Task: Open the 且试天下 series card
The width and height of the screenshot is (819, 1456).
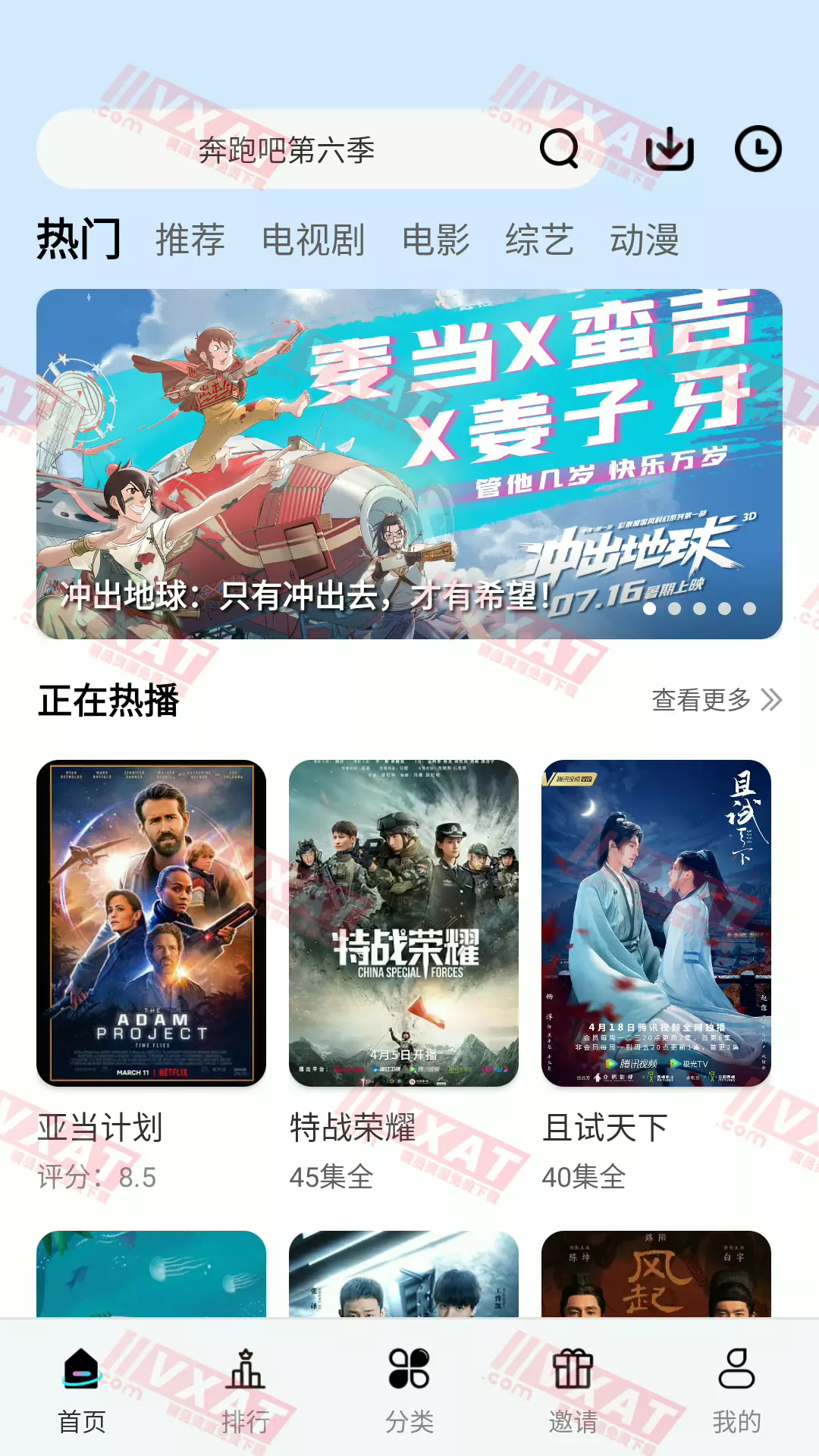Action: pyautogui.click(x=656, y=923)
